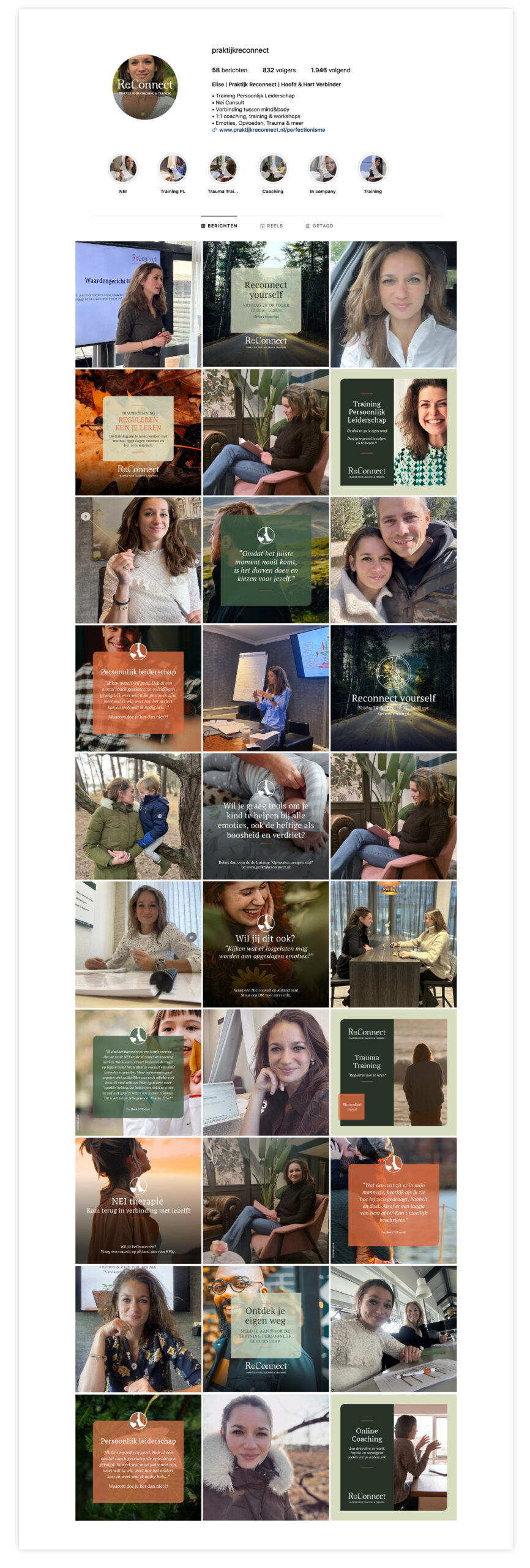Open the Training PL highlight
Viewport: 530px width, 1568px height.
point(173,168)
